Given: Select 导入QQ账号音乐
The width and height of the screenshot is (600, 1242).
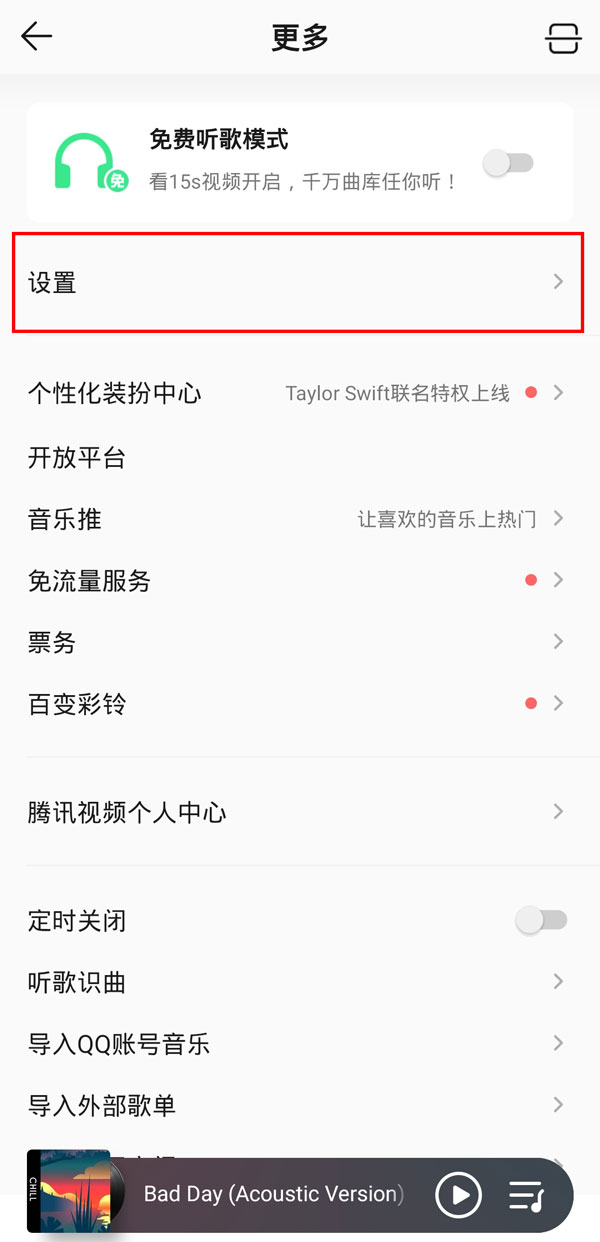Looking at the screenshot, I should (297, 1044).
